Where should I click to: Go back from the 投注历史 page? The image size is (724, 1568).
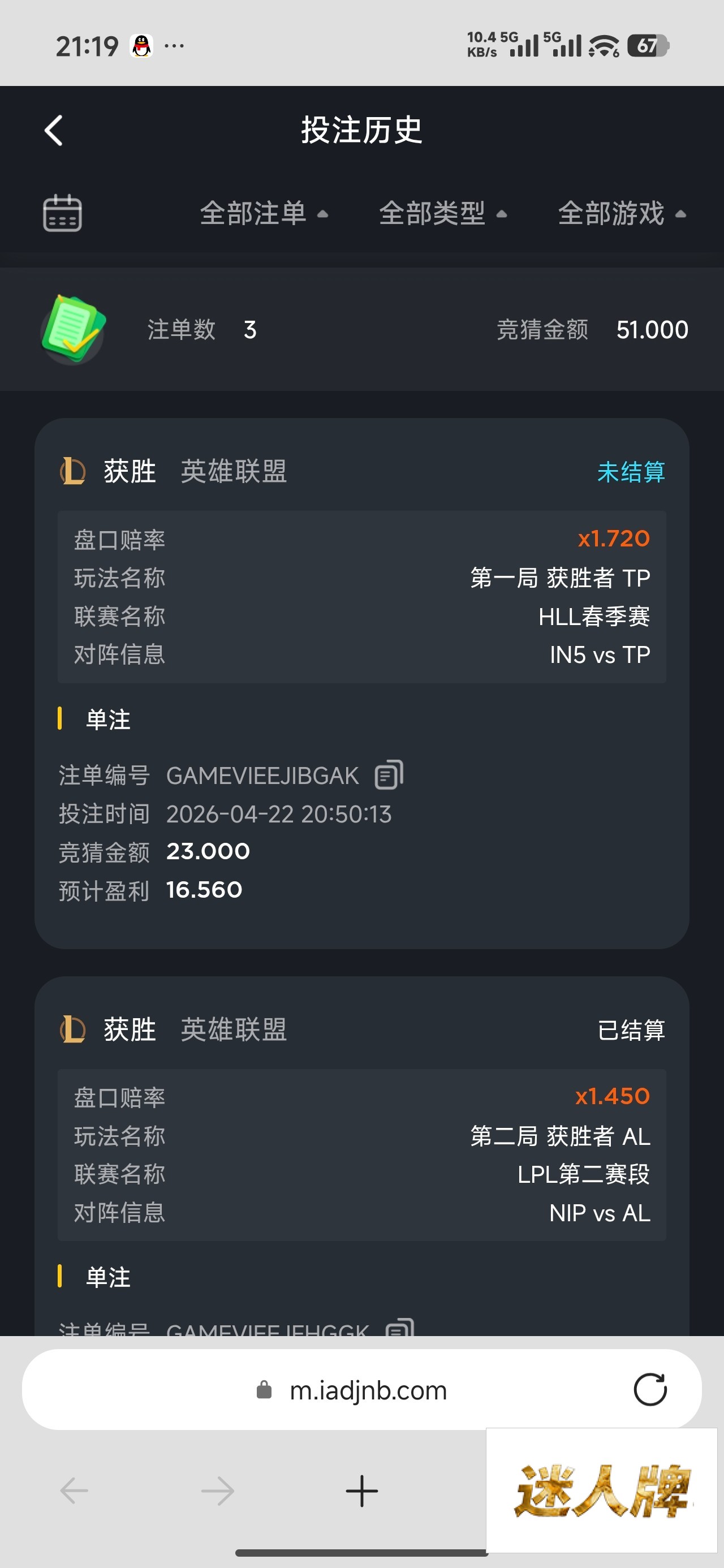[x=54, y=130]
